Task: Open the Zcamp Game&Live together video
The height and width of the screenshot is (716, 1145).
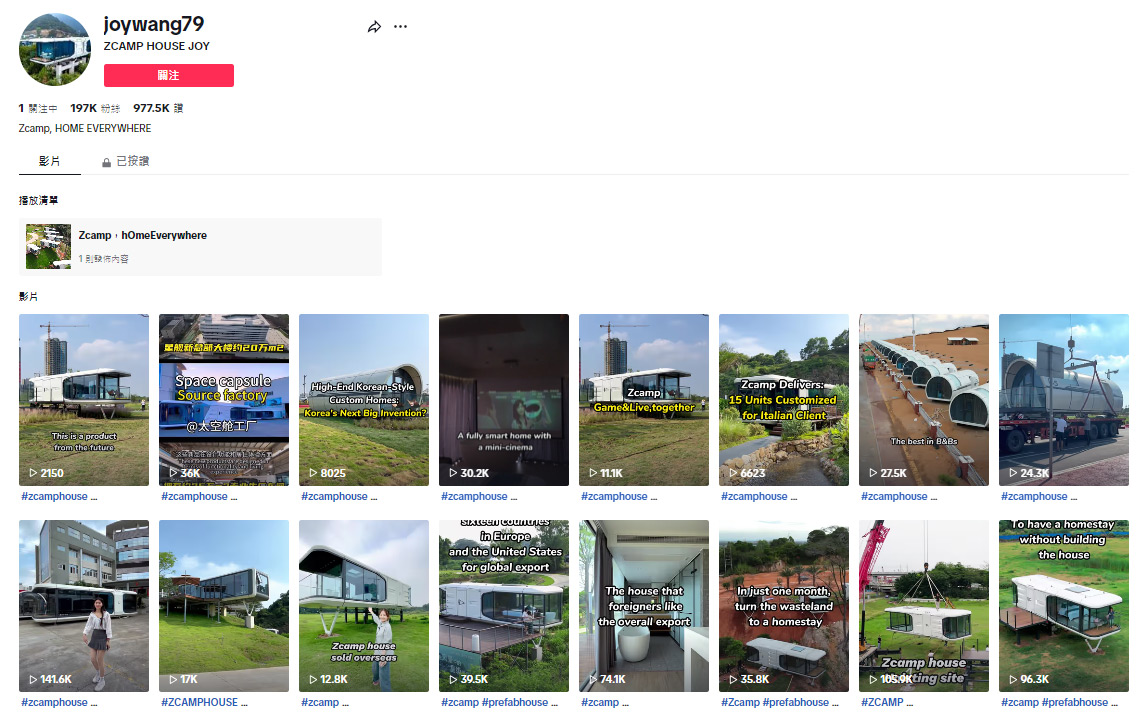Action: 644,400
